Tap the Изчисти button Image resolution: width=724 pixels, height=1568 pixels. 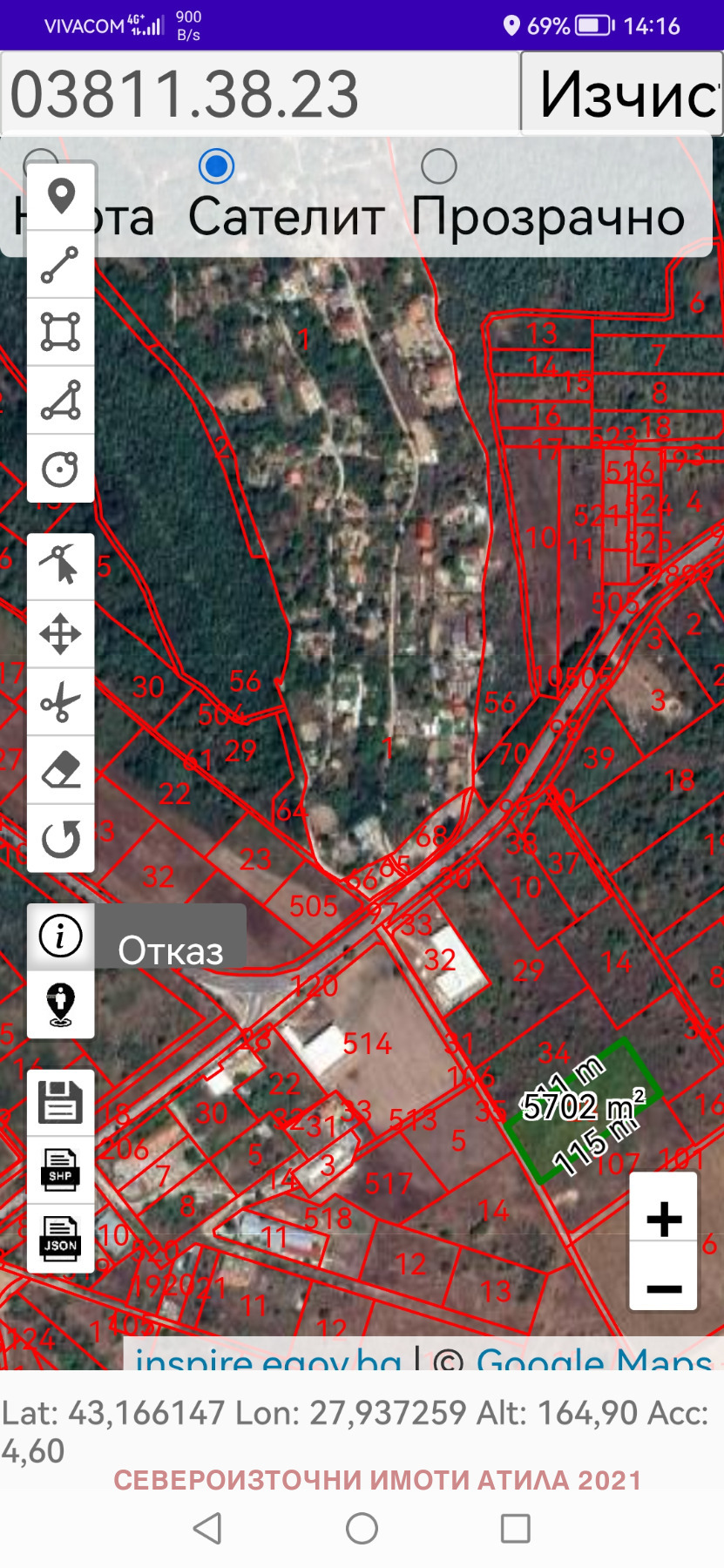pyautogui.click(x=622, y=92)
